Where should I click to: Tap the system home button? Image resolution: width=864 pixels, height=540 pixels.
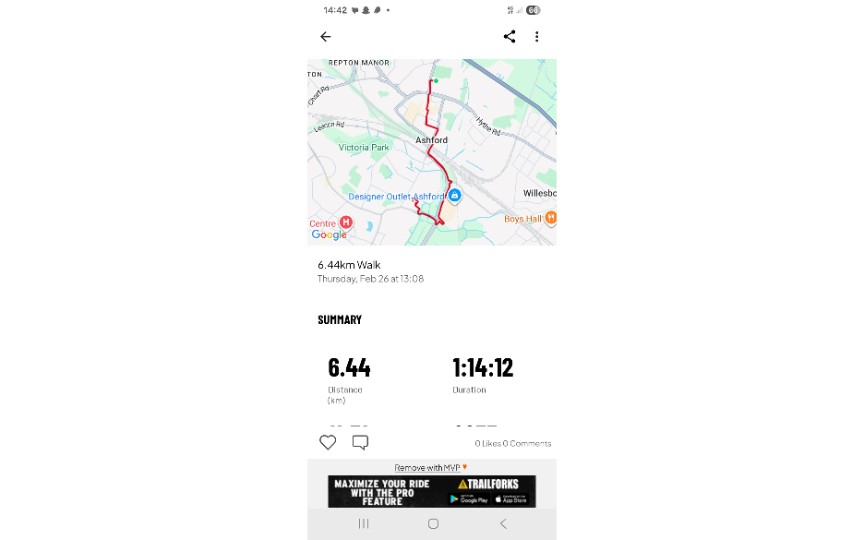pos(433,523)
